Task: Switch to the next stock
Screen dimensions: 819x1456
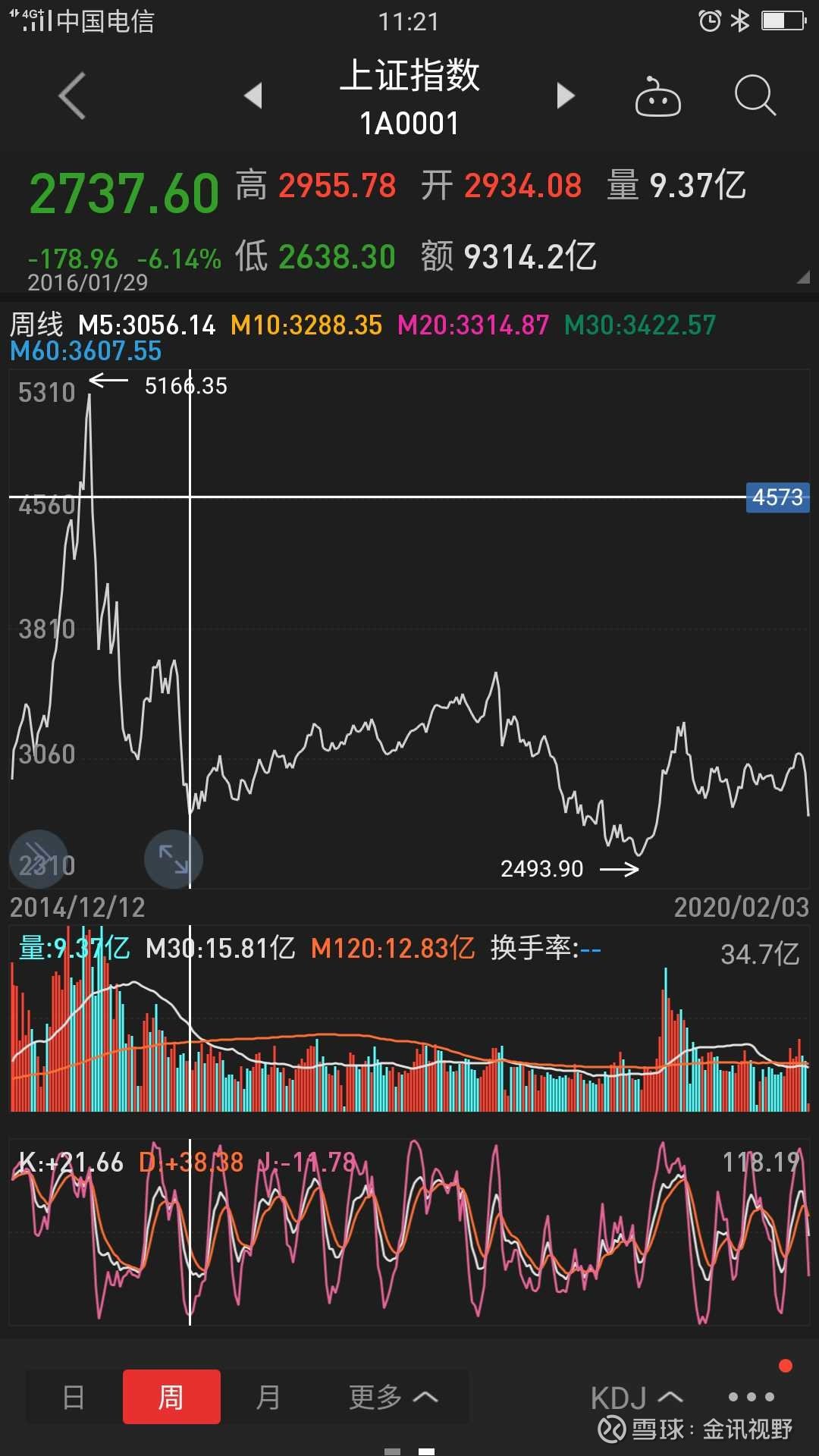Action: point(565,96)
